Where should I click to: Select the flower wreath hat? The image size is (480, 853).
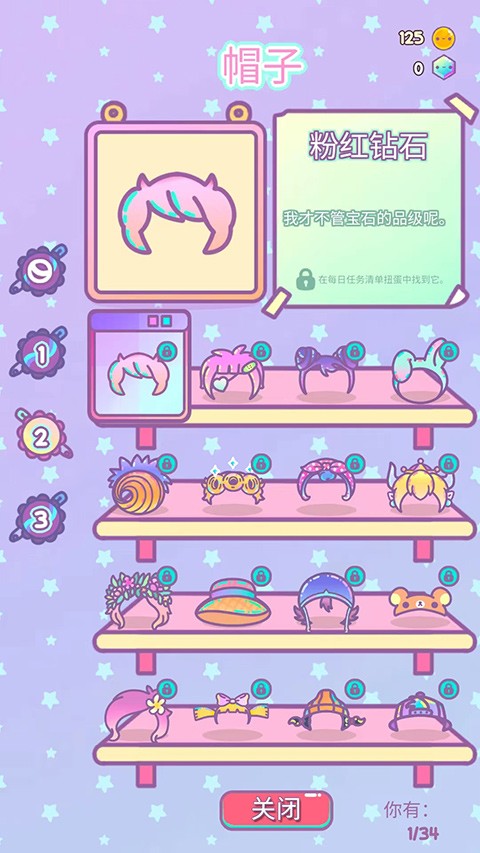(x=139, y=598)
